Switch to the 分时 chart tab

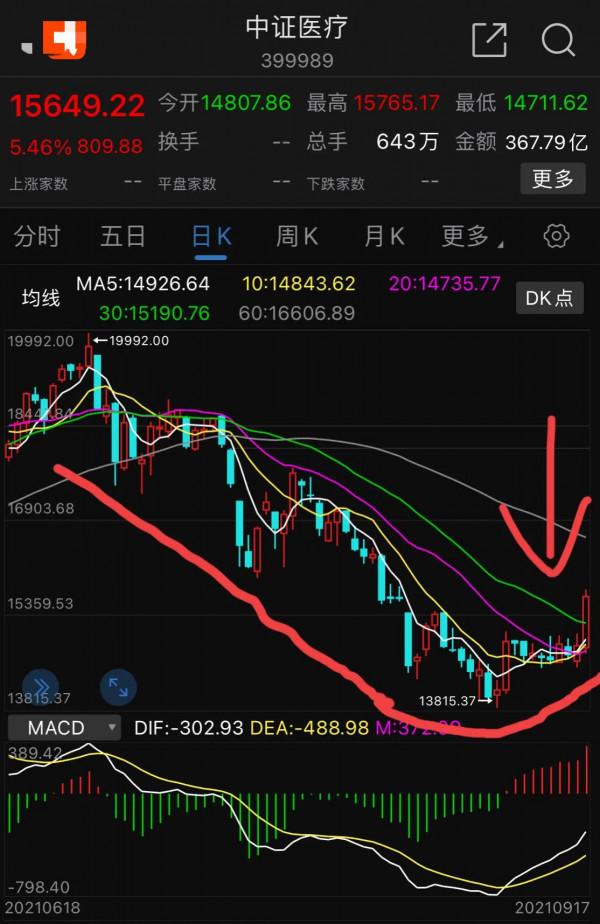(x=37, y=236)
